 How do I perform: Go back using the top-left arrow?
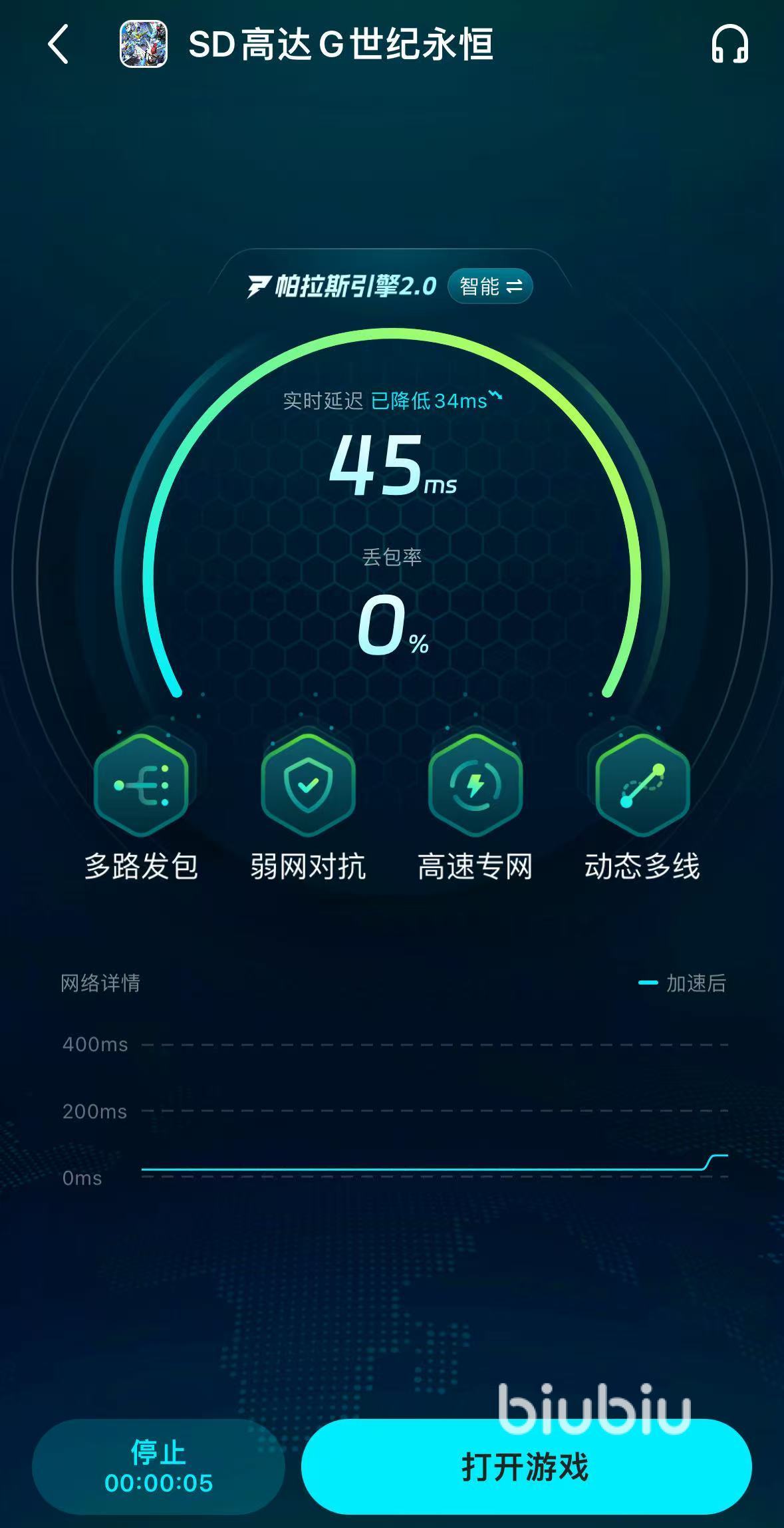point(59,45)
